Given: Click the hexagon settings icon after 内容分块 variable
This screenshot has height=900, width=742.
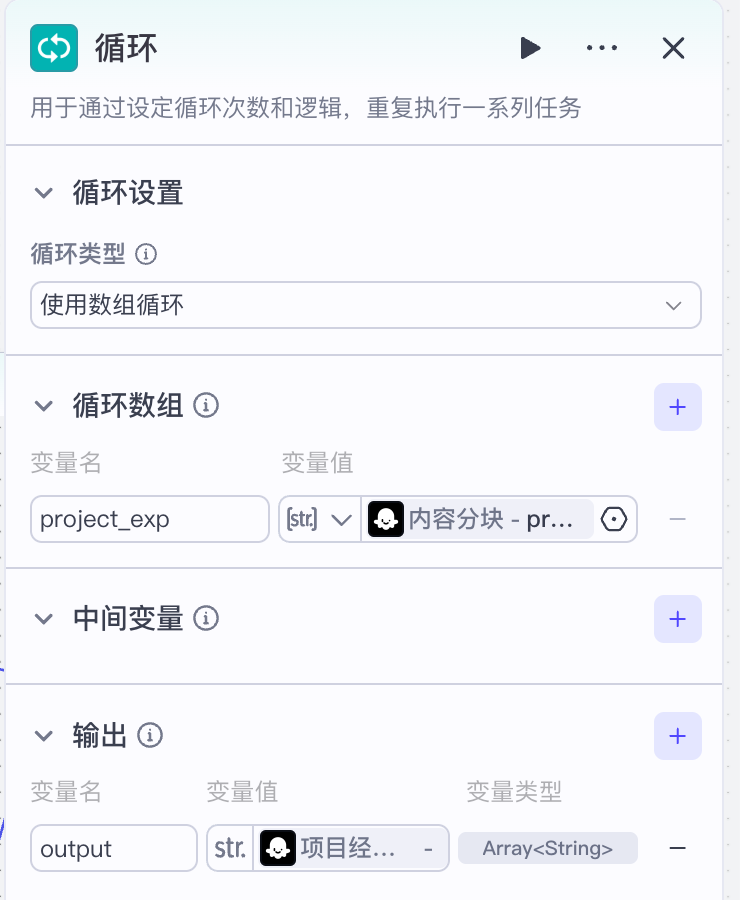Looking at the screenshot, I should click(x=618, y=519).
